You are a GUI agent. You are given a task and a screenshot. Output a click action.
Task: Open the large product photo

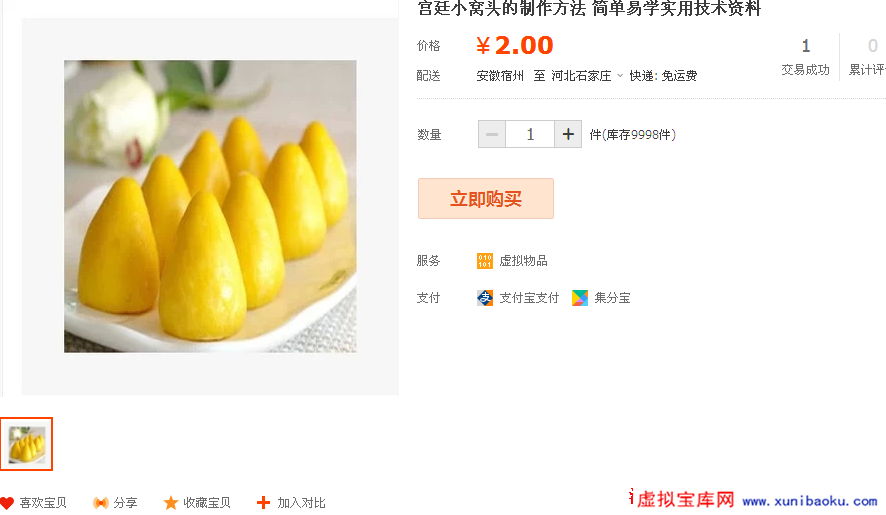click(210, 206)
